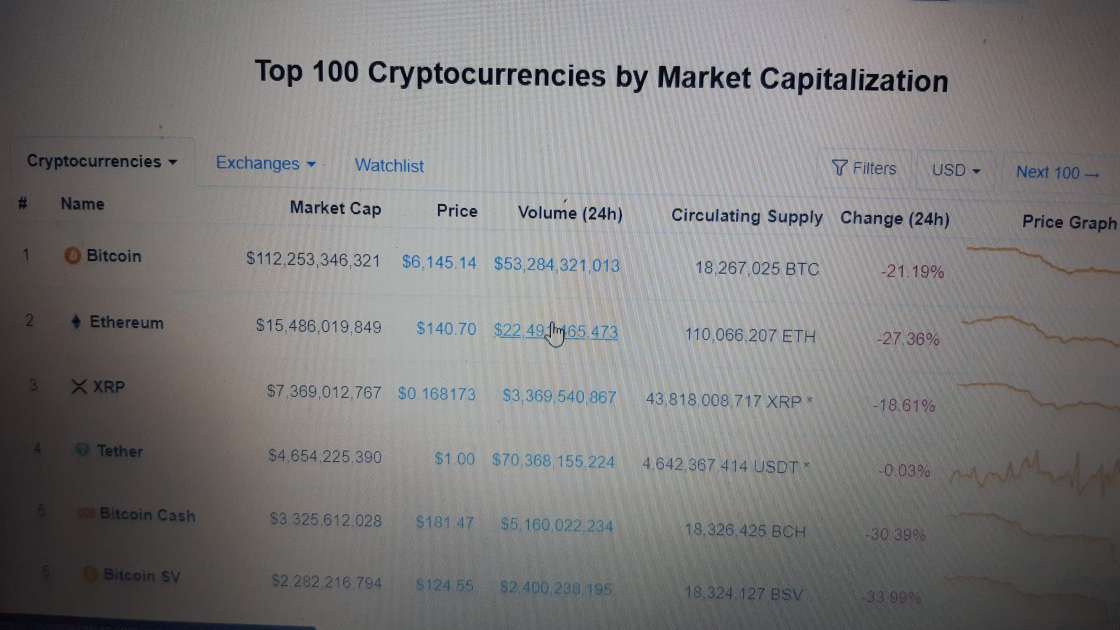This screenshot has width=1120, height=630.
Task: Open the Ethereum coin page
Action: point(126,322)
